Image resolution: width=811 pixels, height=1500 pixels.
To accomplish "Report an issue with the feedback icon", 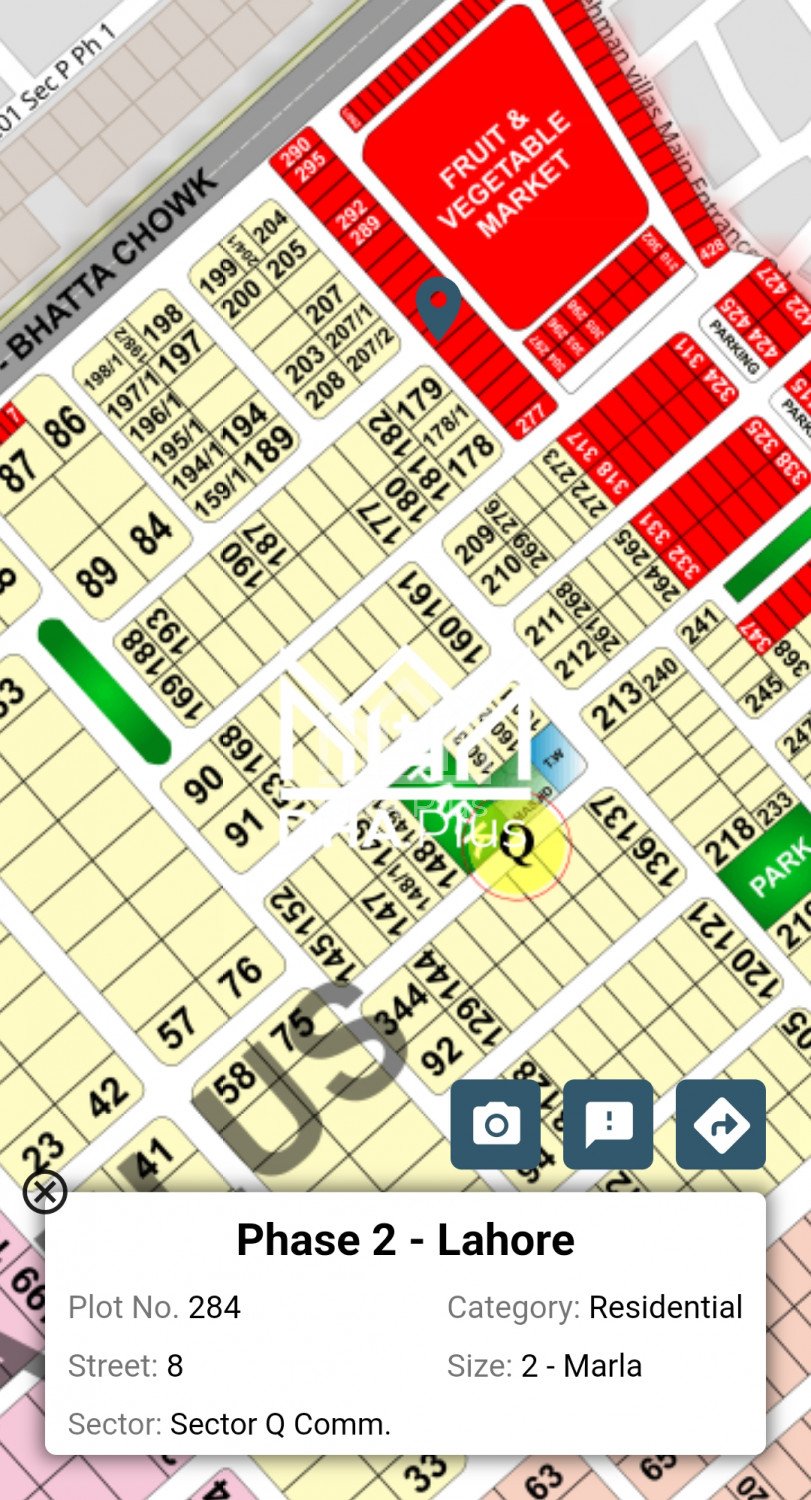I will [x=608, y=1124].
